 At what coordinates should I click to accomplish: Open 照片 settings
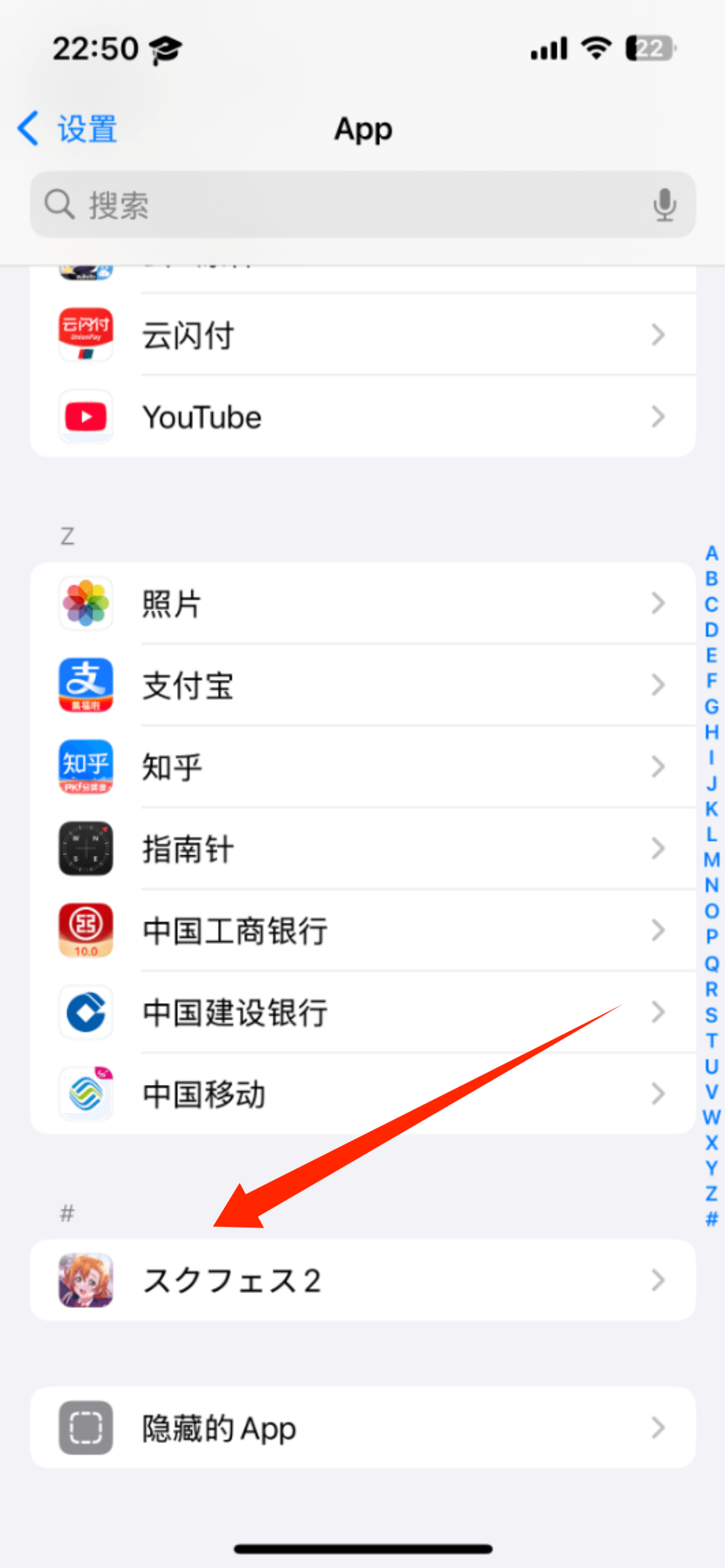tap(362, 603)
